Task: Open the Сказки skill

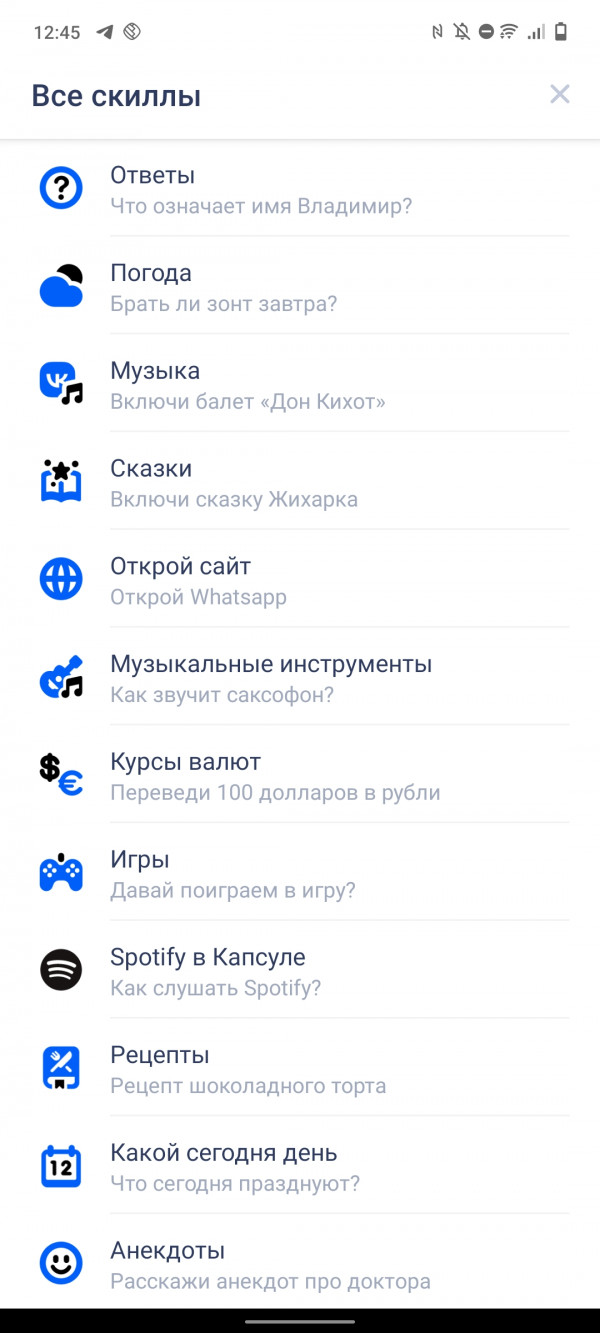Action: [300, 482]
